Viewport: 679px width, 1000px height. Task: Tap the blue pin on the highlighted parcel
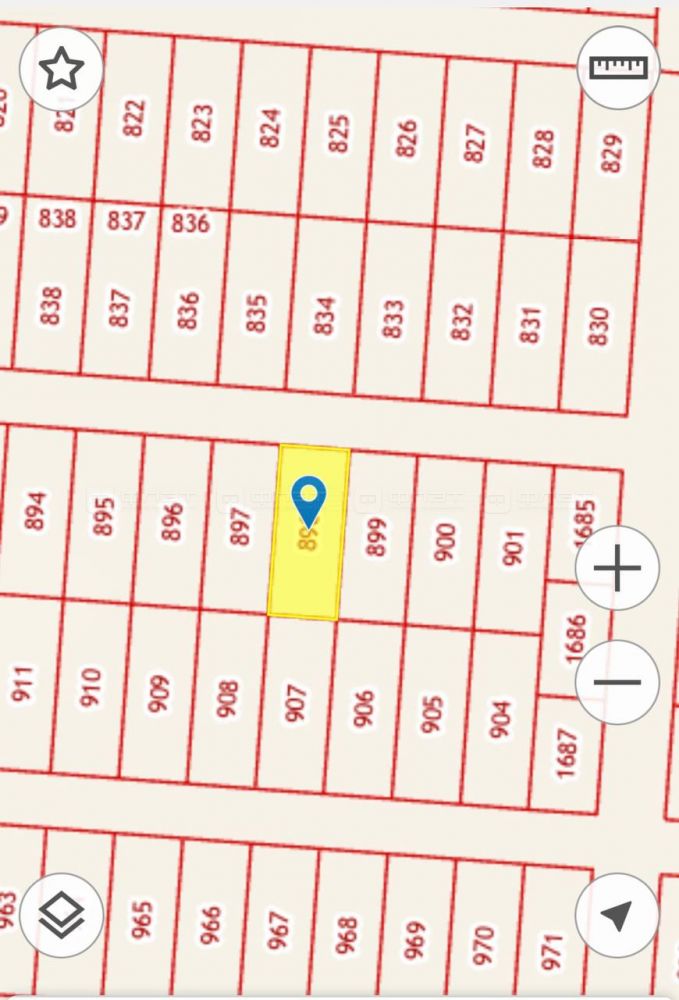pos(309,499)
